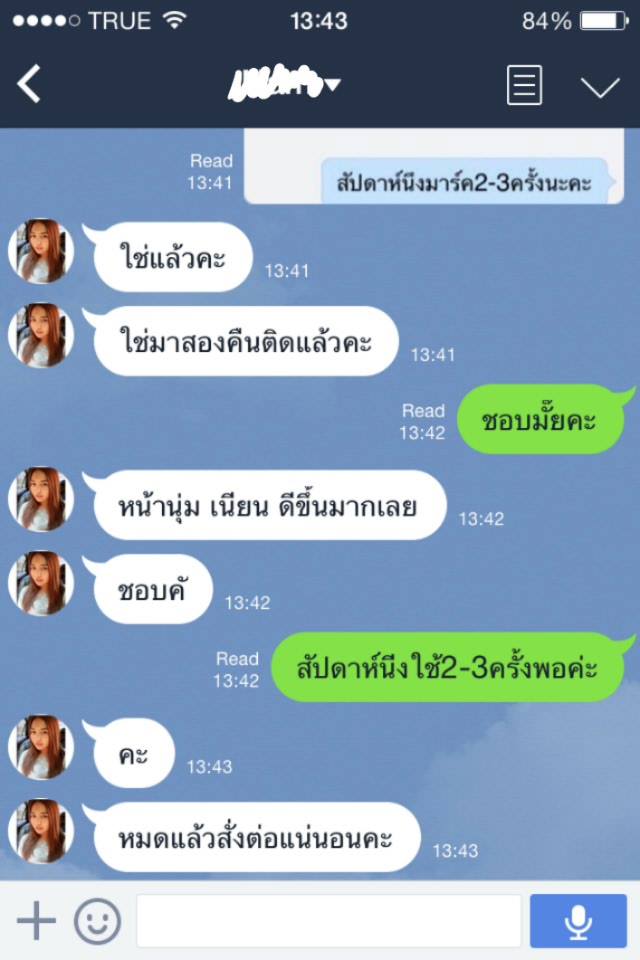
Task: Go back to the chat list
Action: point(30,85)
